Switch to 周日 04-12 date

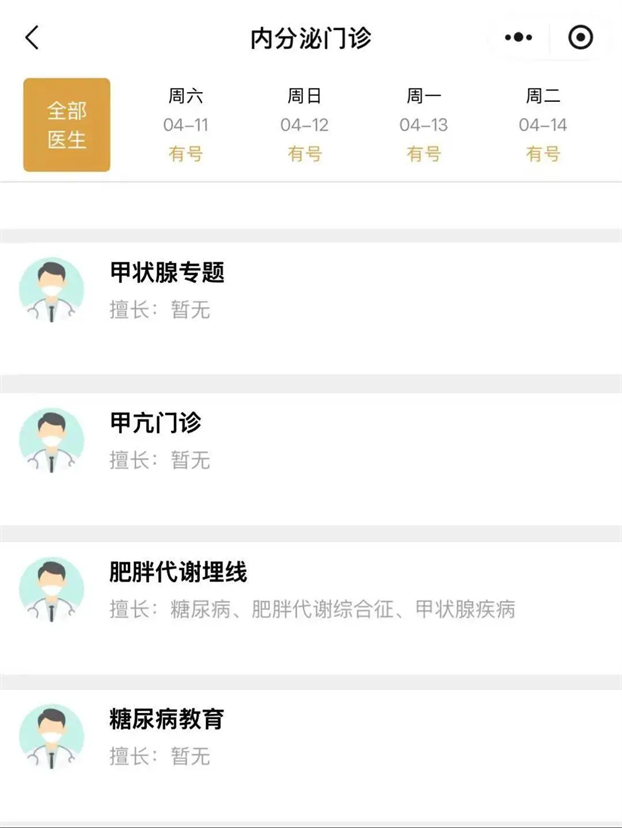[x=305, y=125]
